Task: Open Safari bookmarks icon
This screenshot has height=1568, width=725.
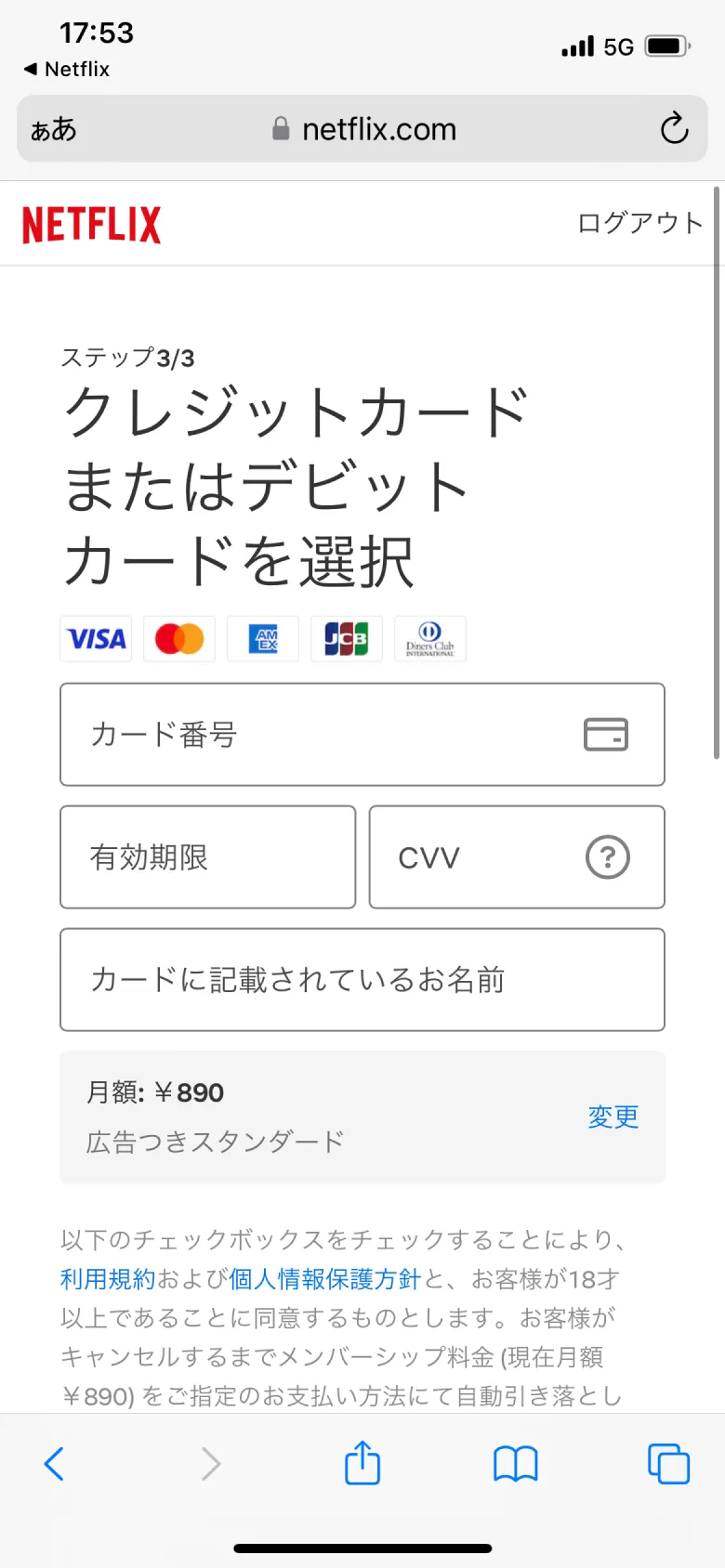Action: [515, 1463]
